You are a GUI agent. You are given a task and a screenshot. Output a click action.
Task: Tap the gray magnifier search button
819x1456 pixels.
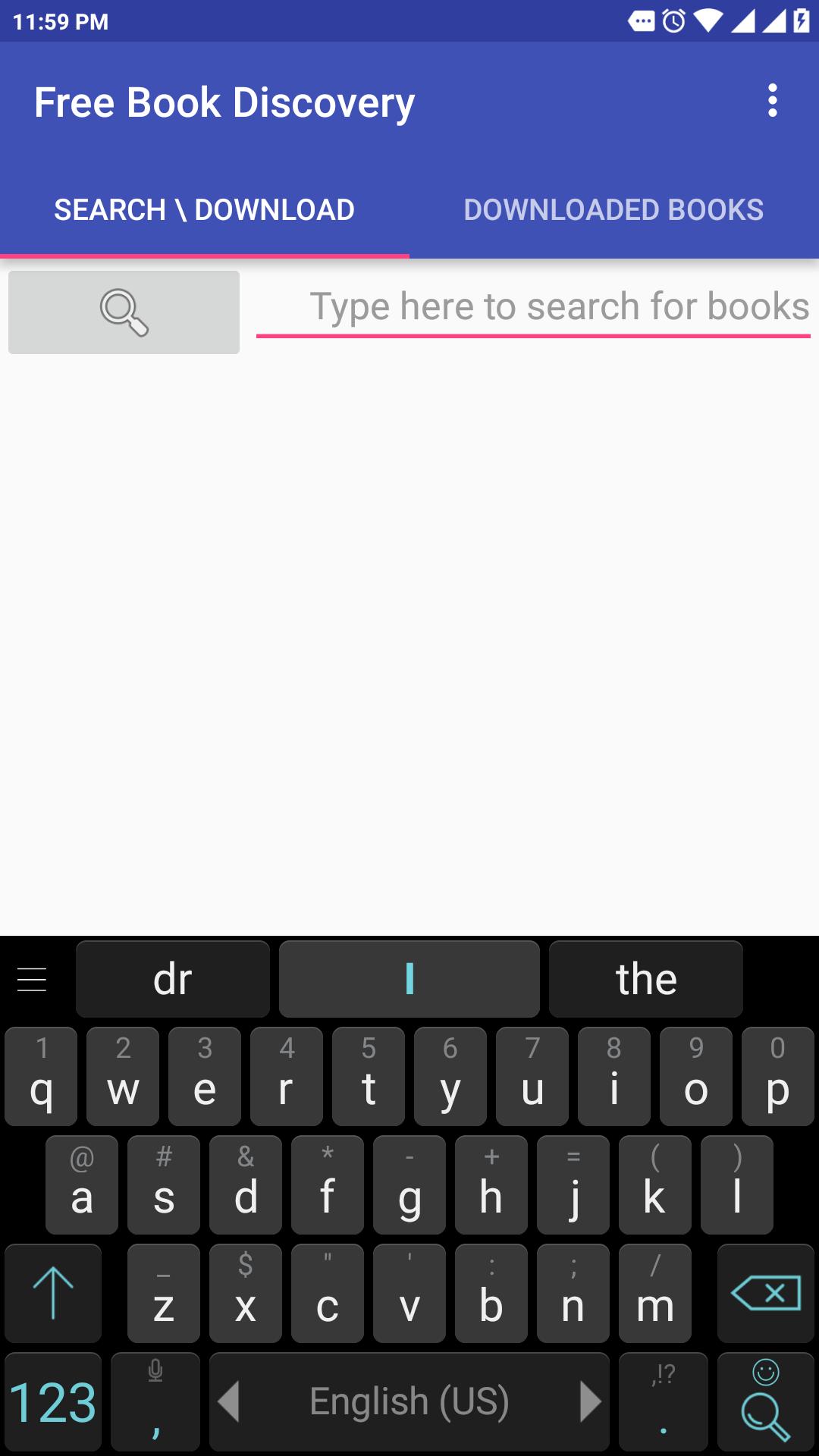124,312
